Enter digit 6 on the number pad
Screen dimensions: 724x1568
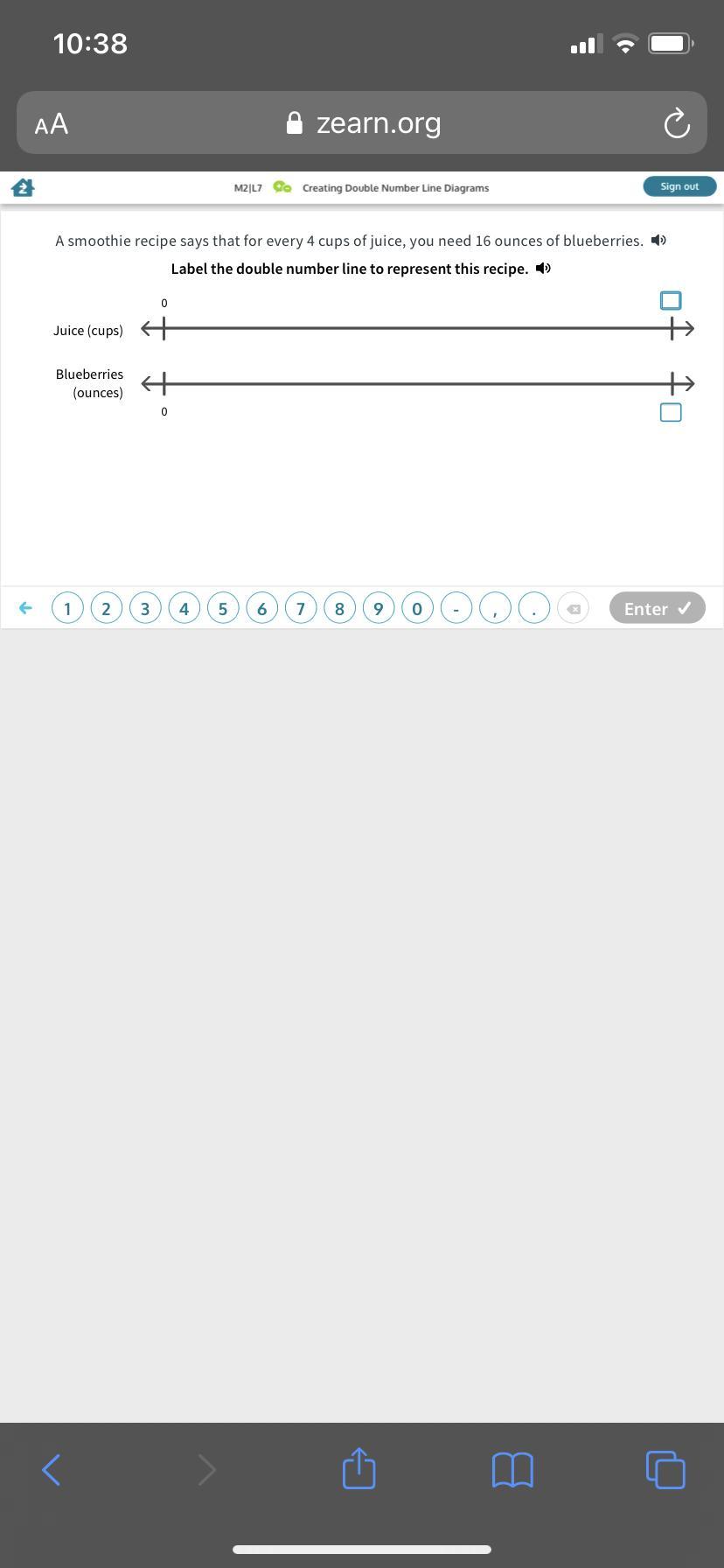[x=261, y=608]
